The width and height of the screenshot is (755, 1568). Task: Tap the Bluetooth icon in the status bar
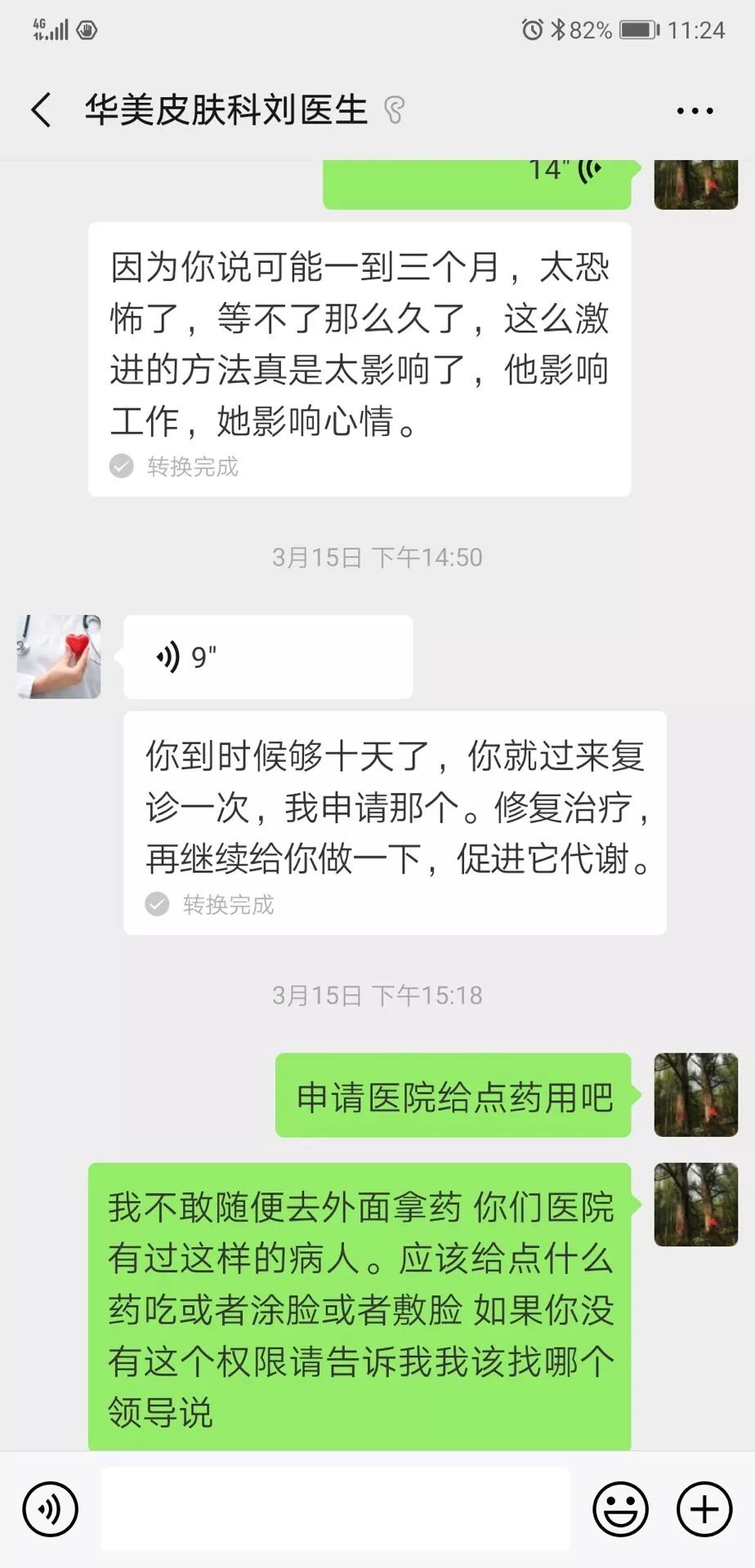(x=558, y=30)
